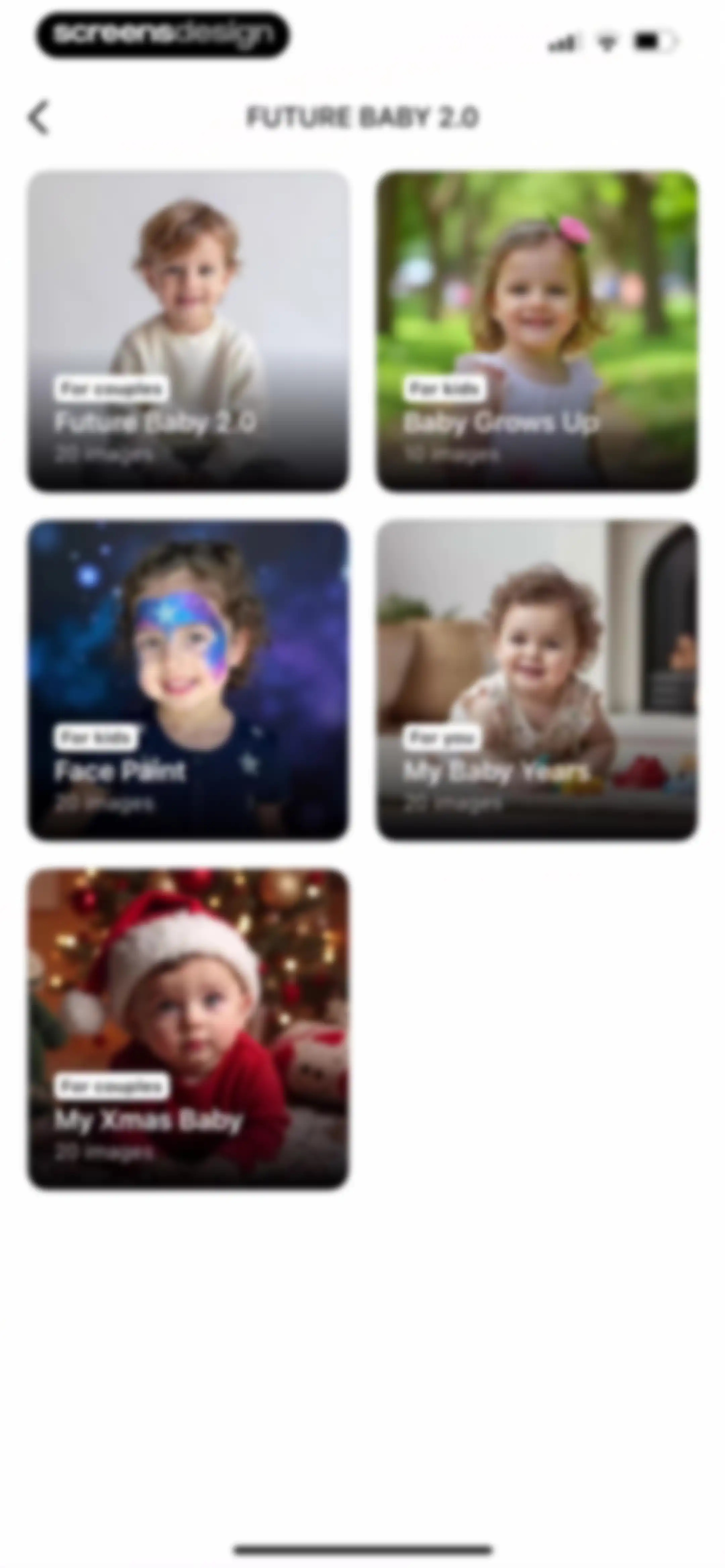Open the Baby Grows Up card
The height and width of the screenshot is (1568, 725).
pos(537,331)
